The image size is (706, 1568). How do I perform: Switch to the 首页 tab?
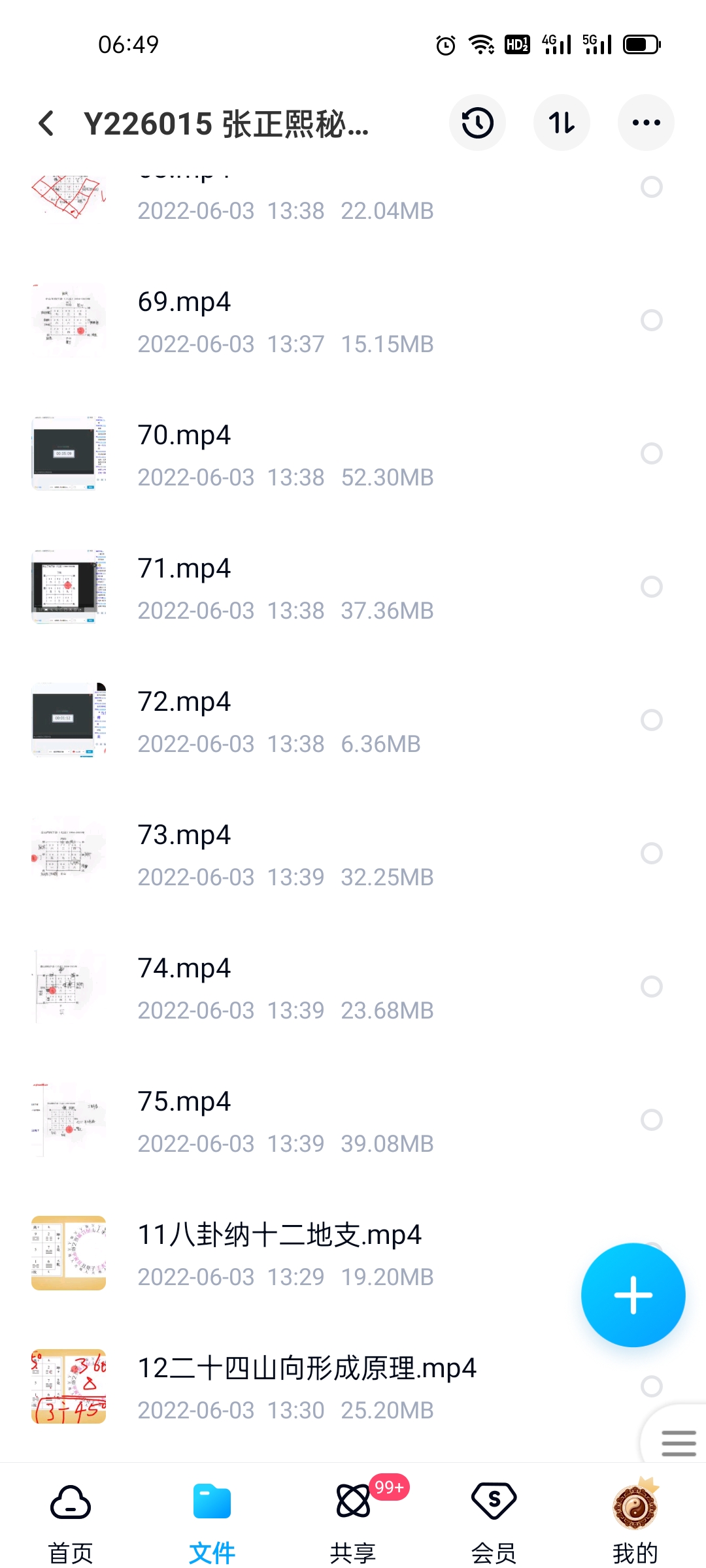click(x=71, y=1520)
